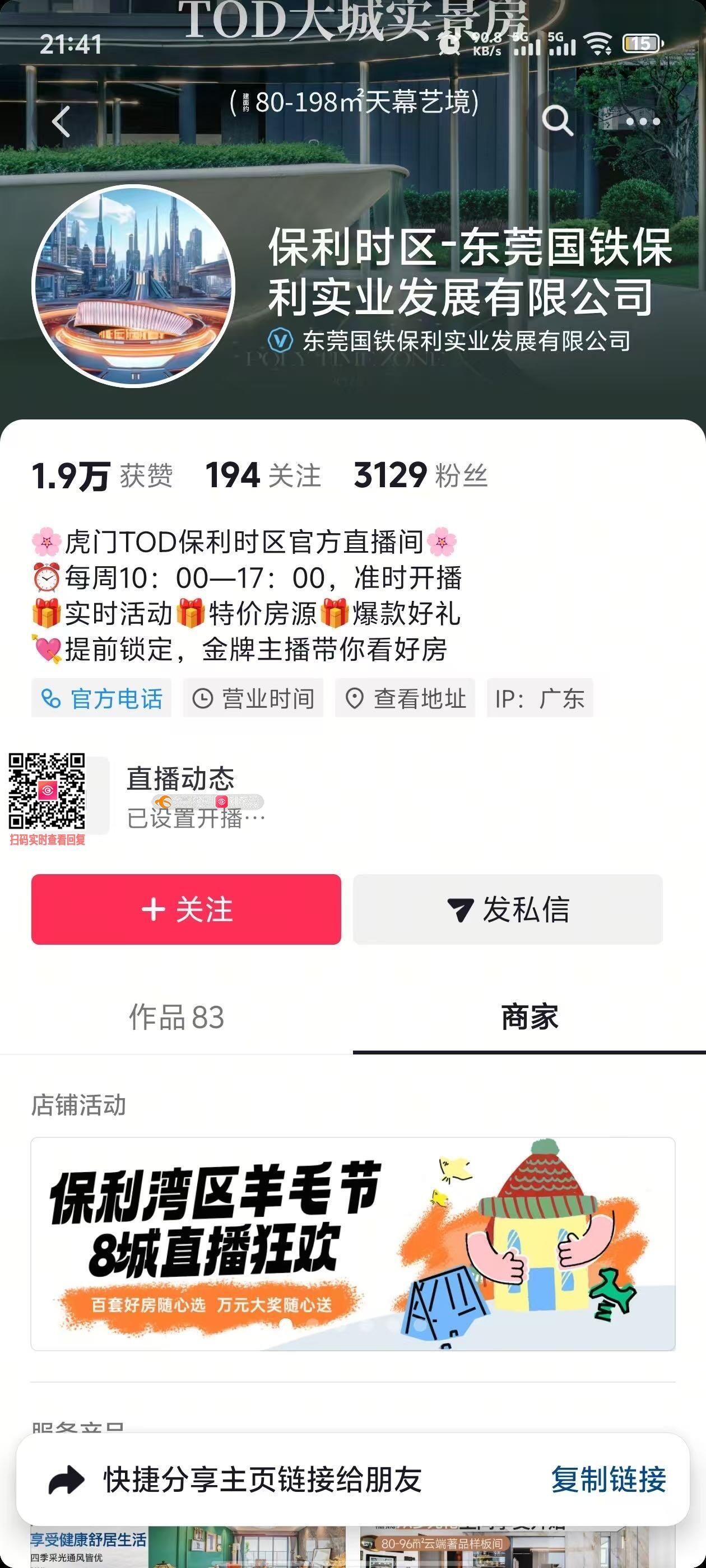This screenshot has width=706, height=1568.
Task: View the 获赞 likes count
Action: pos(103,475)
